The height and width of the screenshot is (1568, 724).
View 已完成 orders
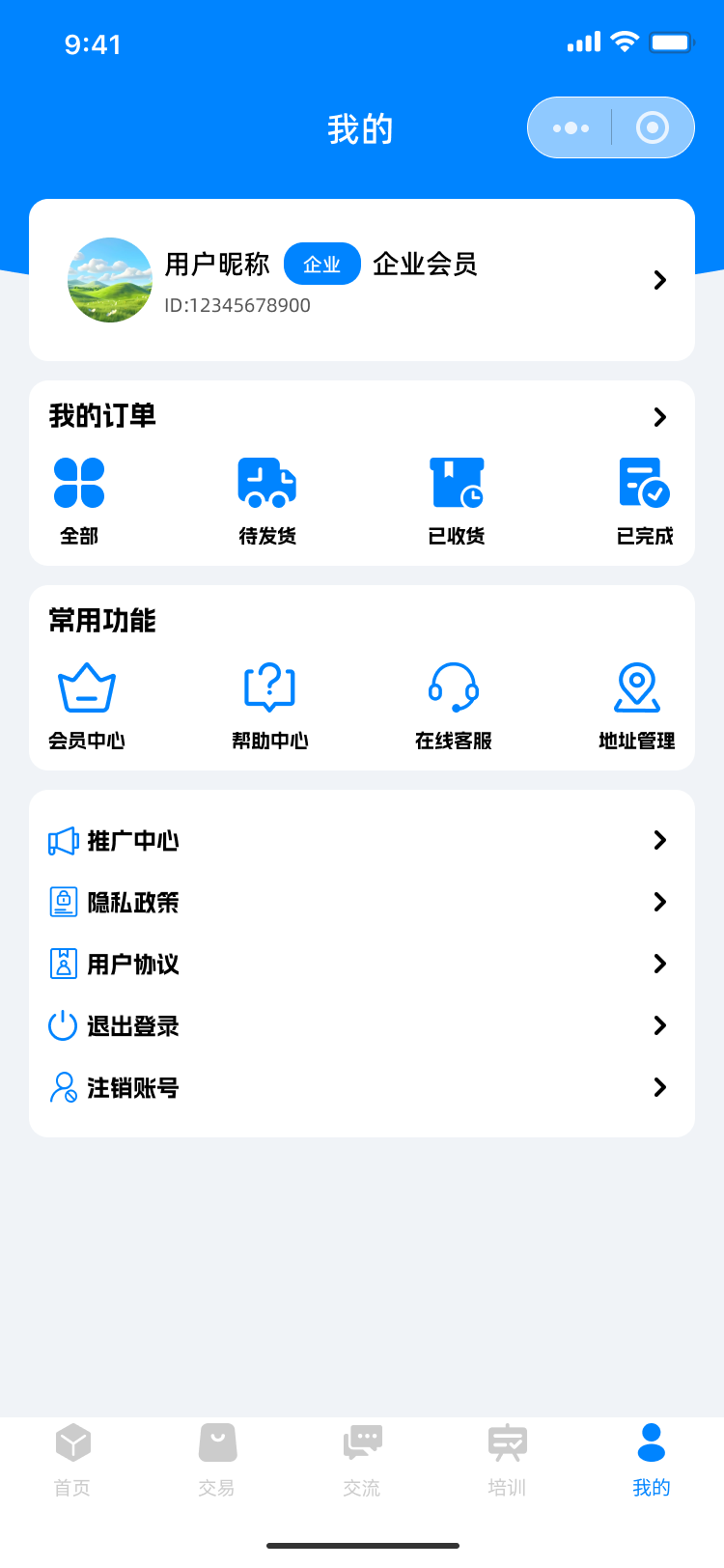click(x=645, y=500)
